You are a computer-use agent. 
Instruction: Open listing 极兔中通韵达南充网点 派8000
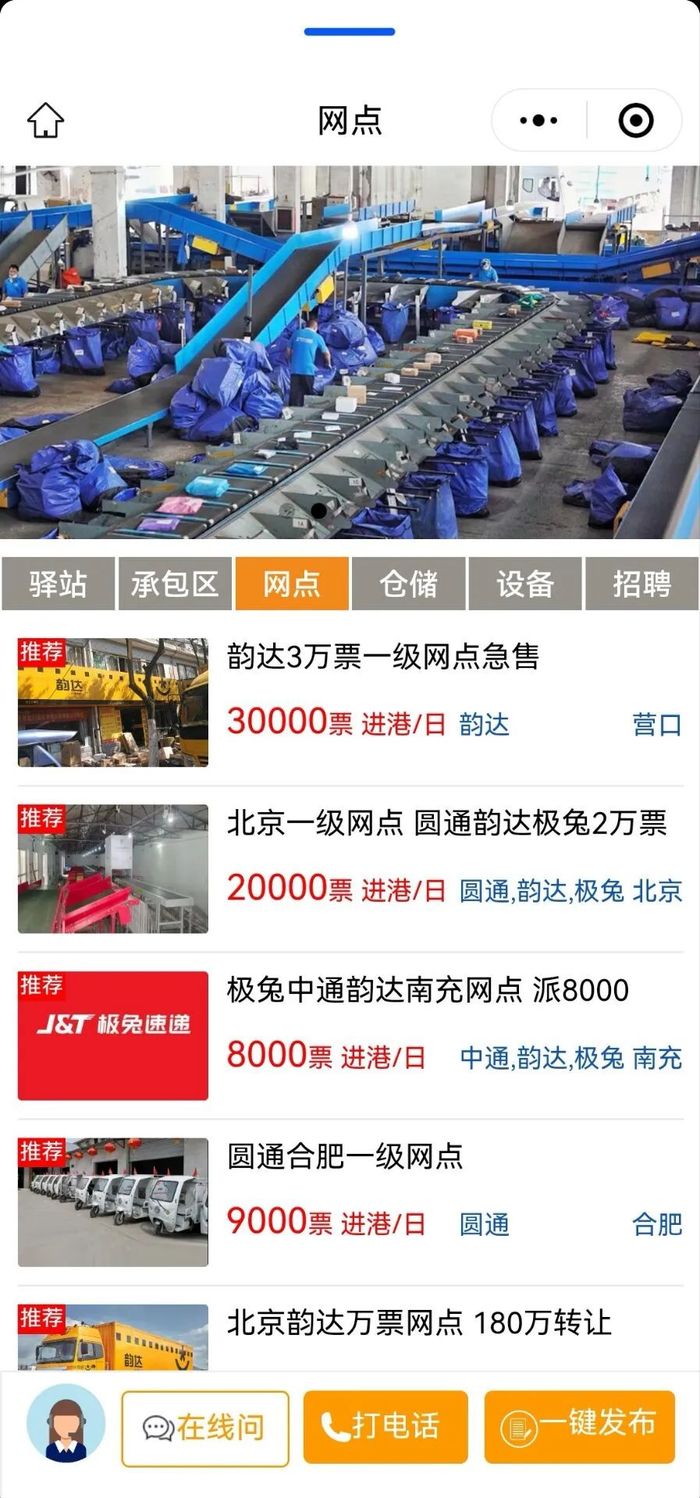coord(428,990)
